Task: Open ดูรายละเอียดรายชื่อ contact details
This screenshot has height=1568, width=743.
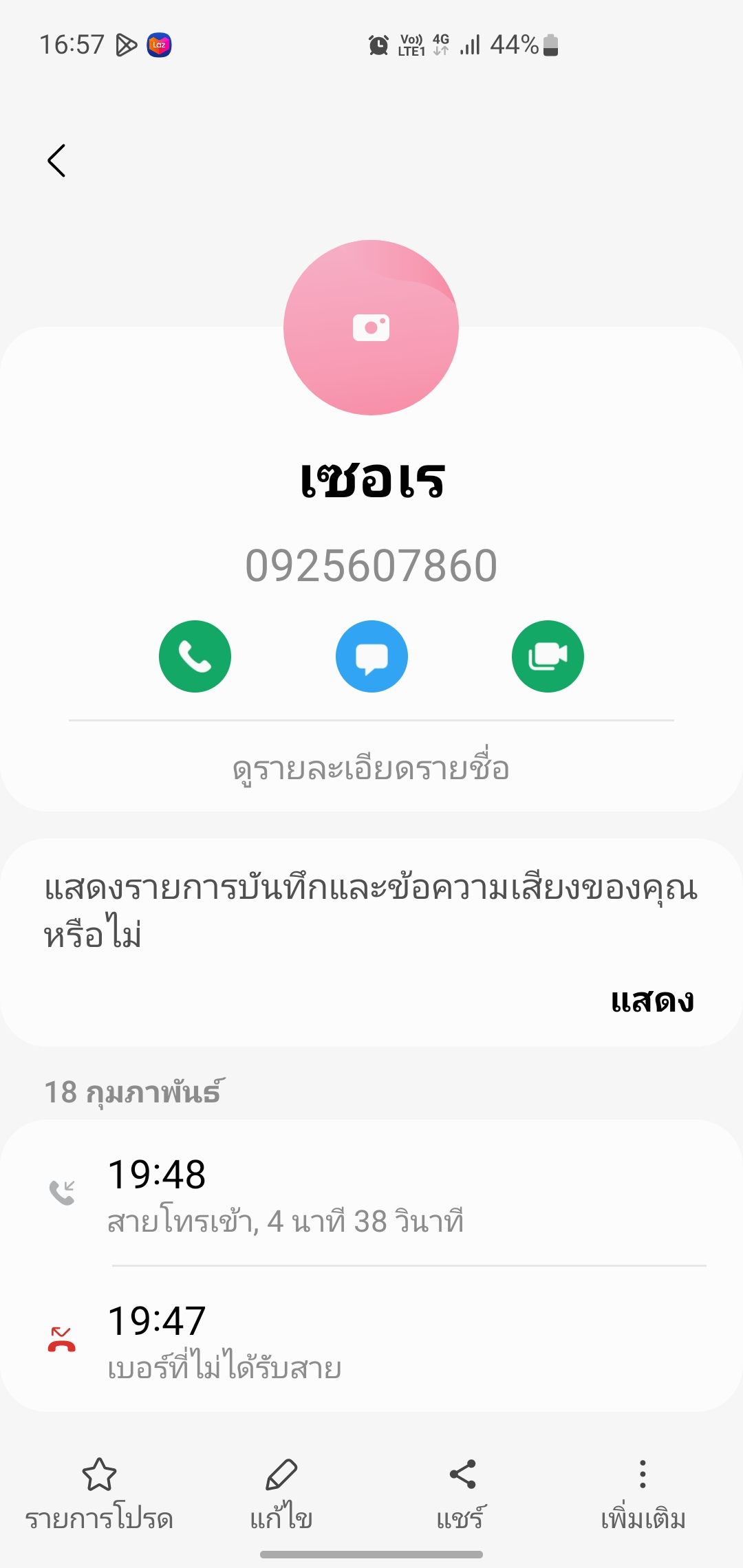Action: 371,768
